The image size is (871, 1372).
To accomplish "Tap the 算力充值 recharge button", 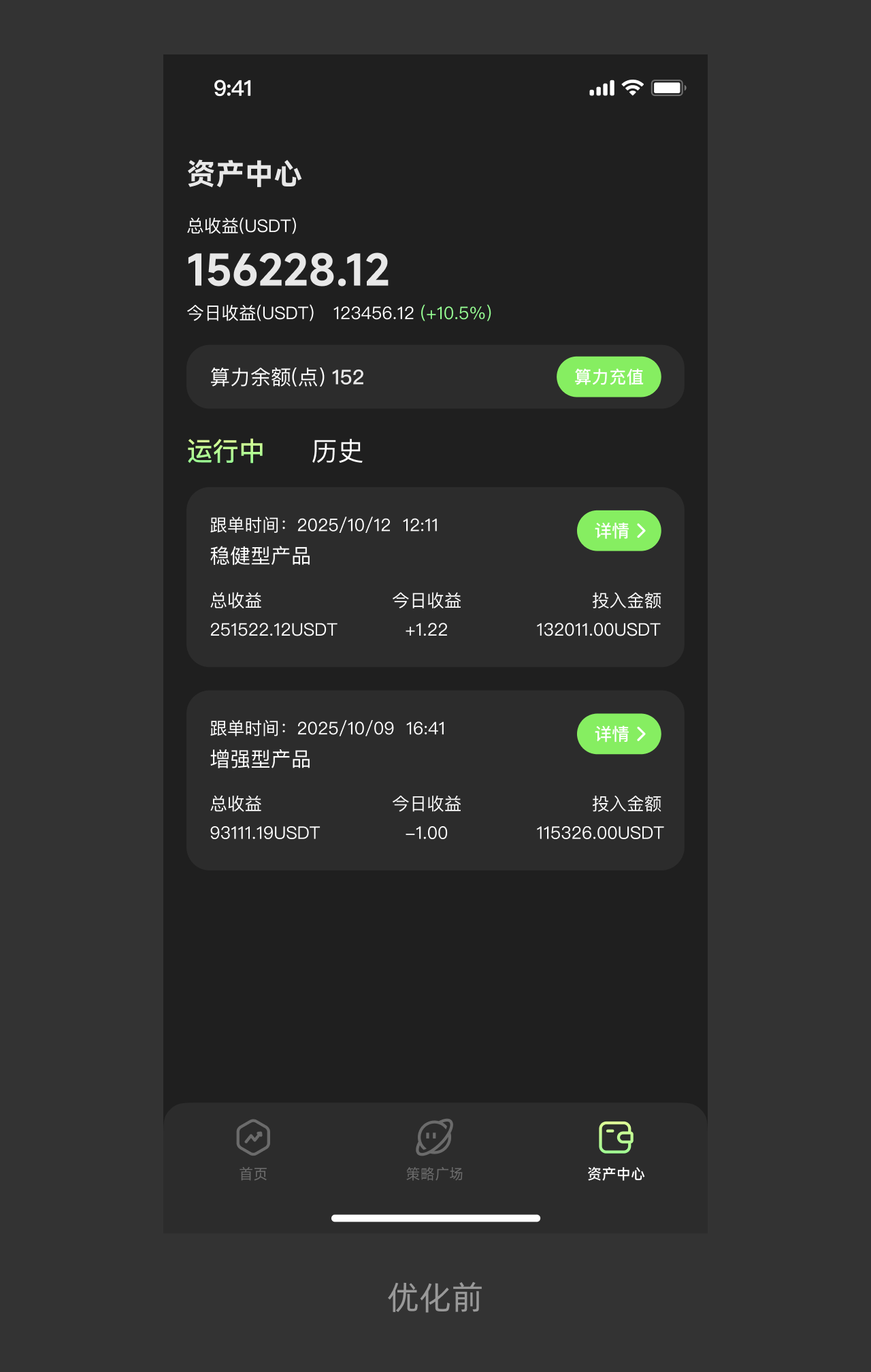I will [609, 376].
